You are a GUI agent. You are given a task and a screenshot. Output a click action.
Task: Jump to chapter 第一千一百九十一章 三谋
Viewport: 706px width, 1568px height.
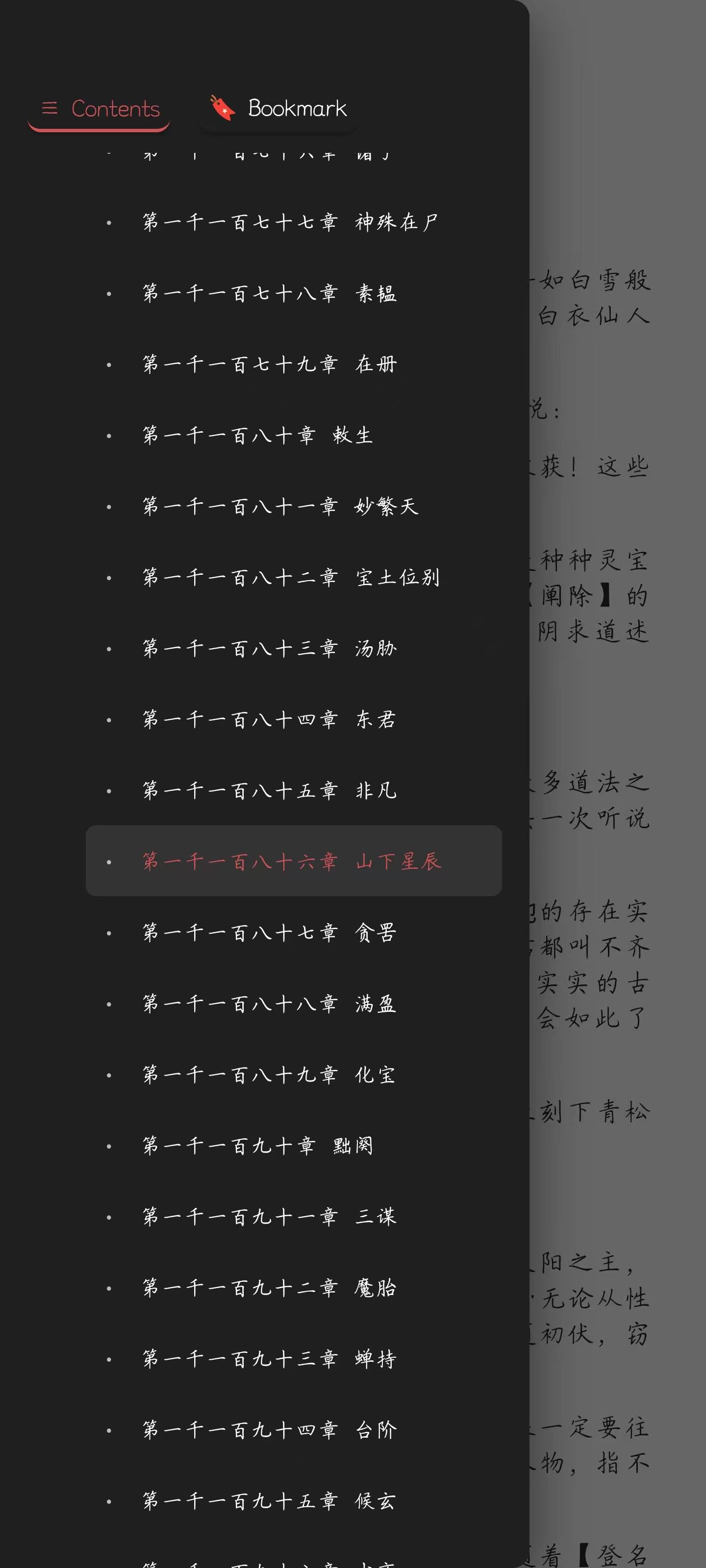click(x=269, y=1216)
